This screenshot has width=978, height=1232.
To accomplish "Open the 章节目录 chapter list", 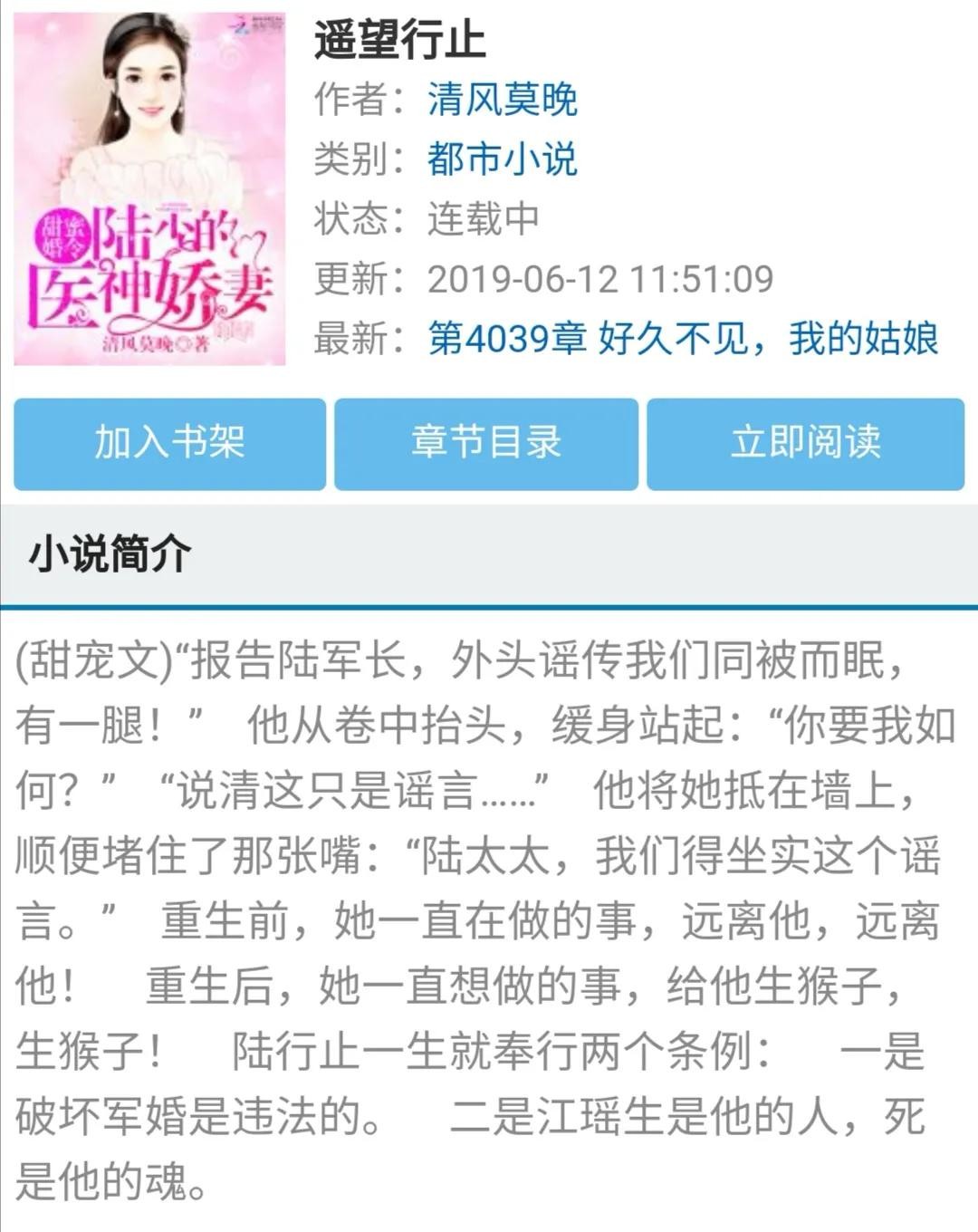I will pos(486,444).
